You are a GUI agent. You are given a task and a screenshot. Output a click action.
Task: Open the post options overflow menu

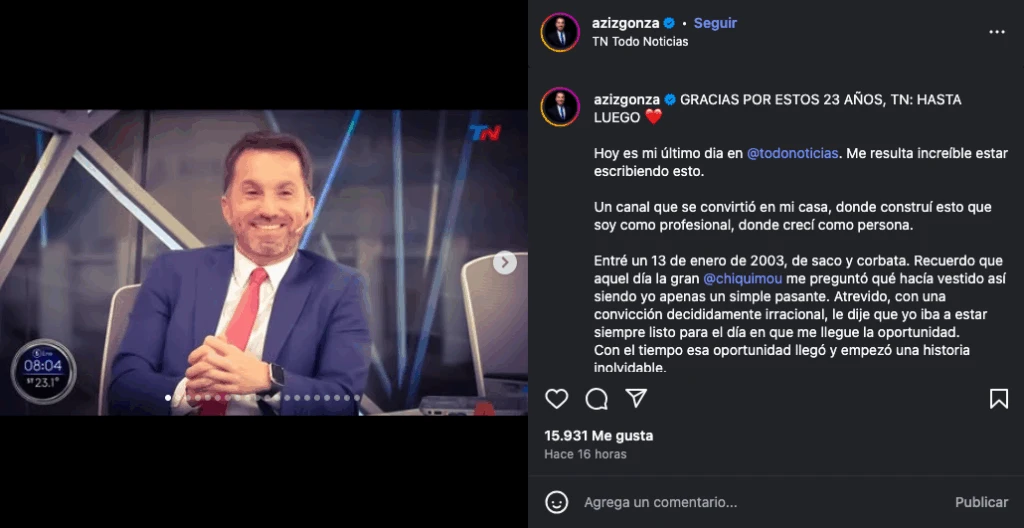pyautogui.click(x=996, y=32)
